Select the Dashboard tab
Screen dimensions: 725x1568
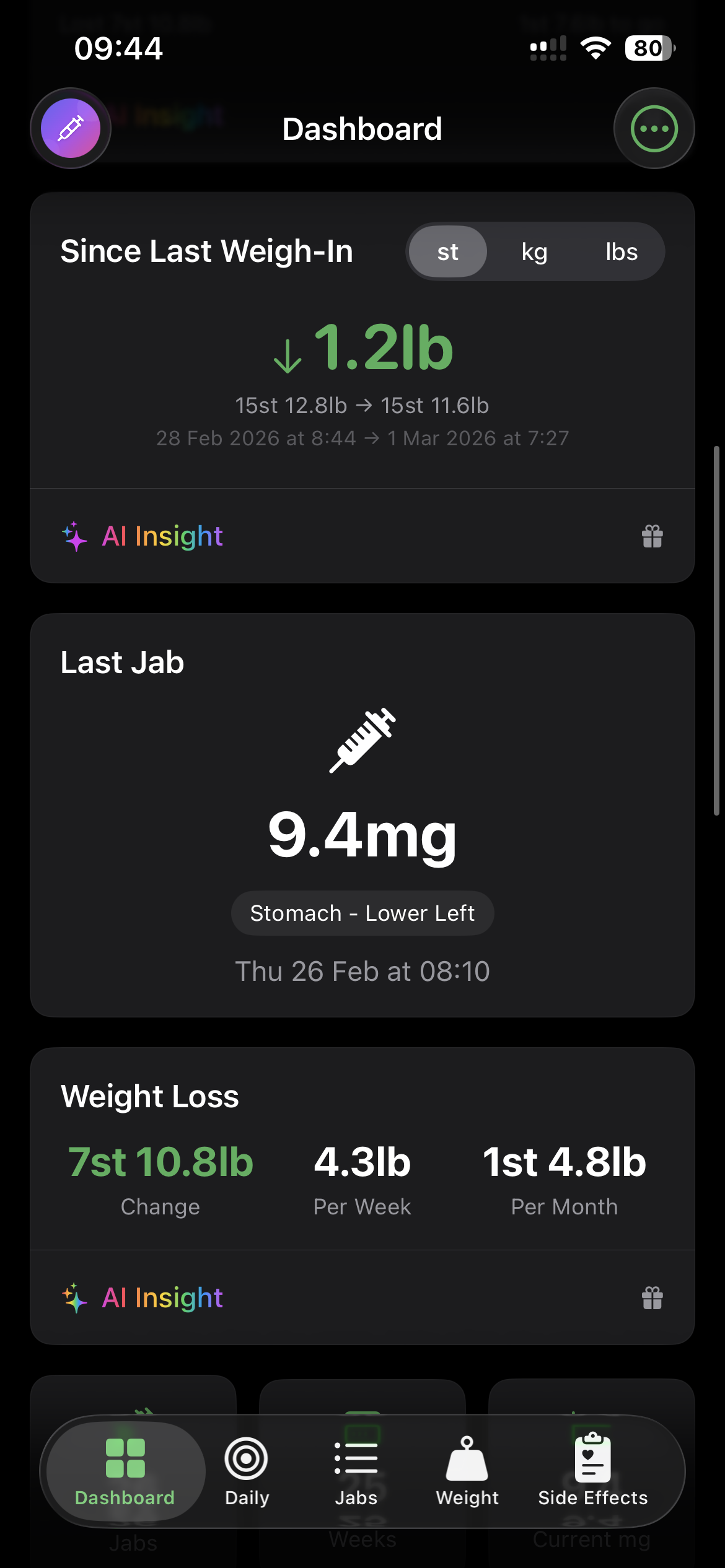click(124, 1470)
